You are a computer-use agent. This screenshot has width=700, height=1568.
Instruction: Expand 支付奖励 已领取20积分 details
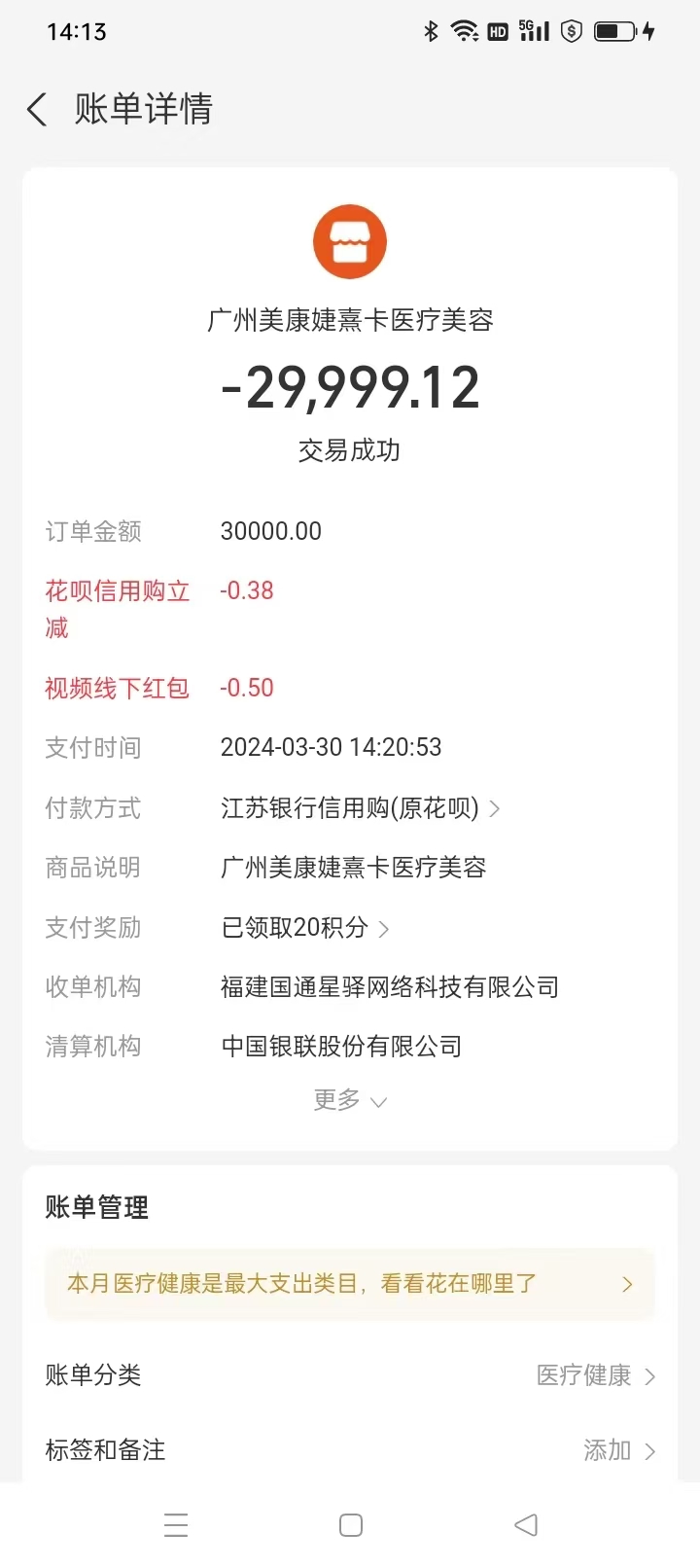click(304, 928)
